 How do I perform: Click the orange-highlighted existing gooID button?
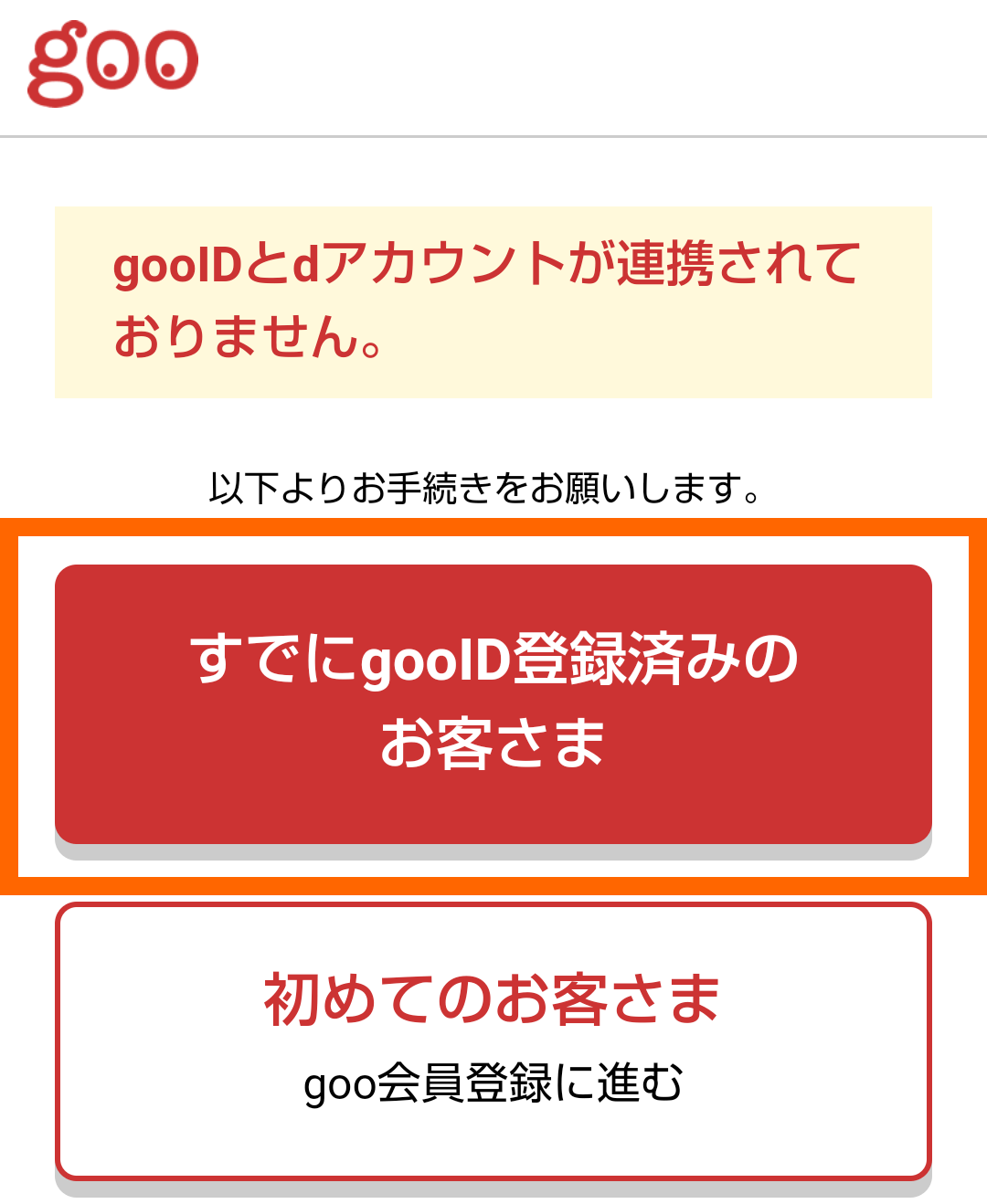[493, 703]
